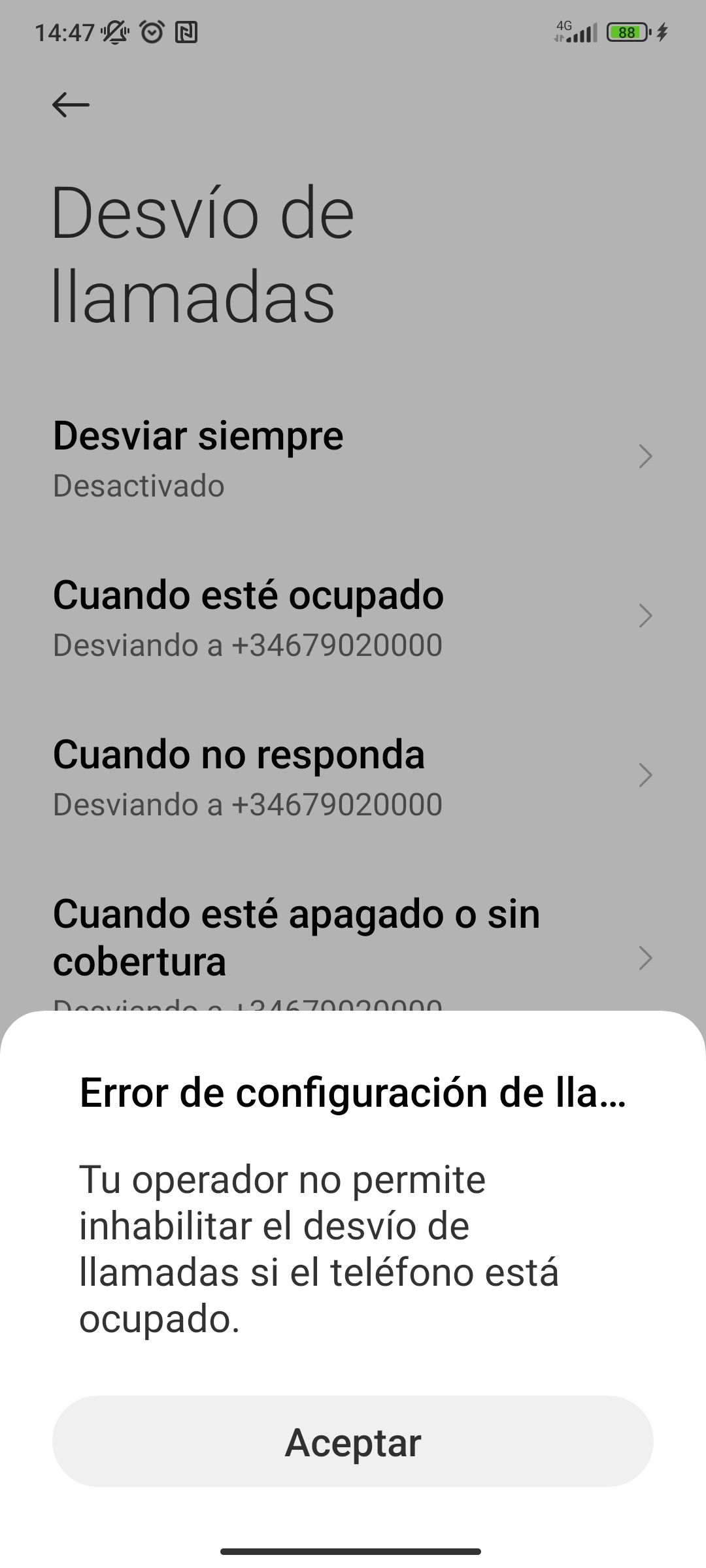Image resolution: width=706 pixels, height=1568 pixels.
Task: Tap the back arrow icon
Action: click(71, 103)
